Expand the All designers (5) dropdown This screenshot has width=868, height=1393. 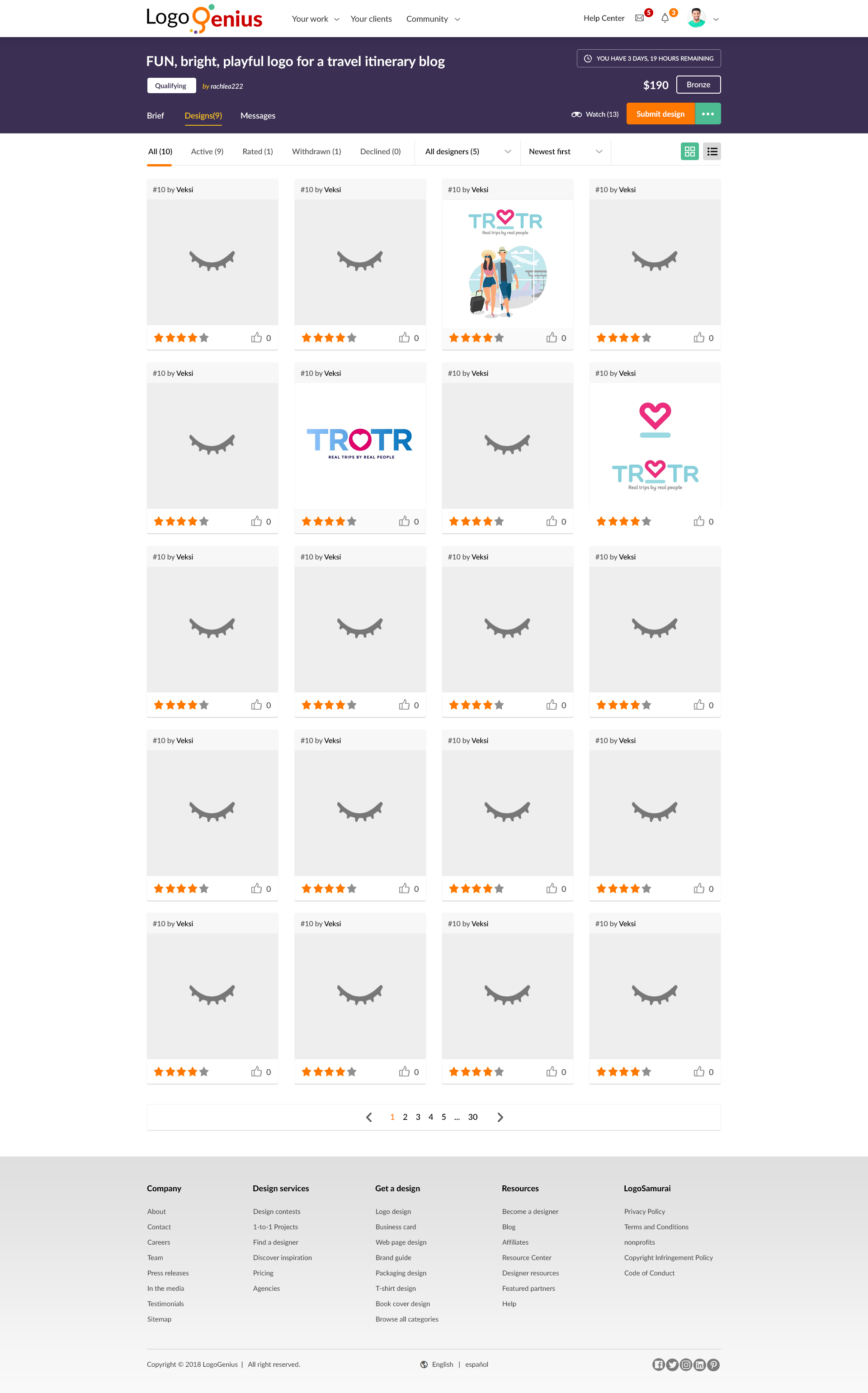[467, 152]
